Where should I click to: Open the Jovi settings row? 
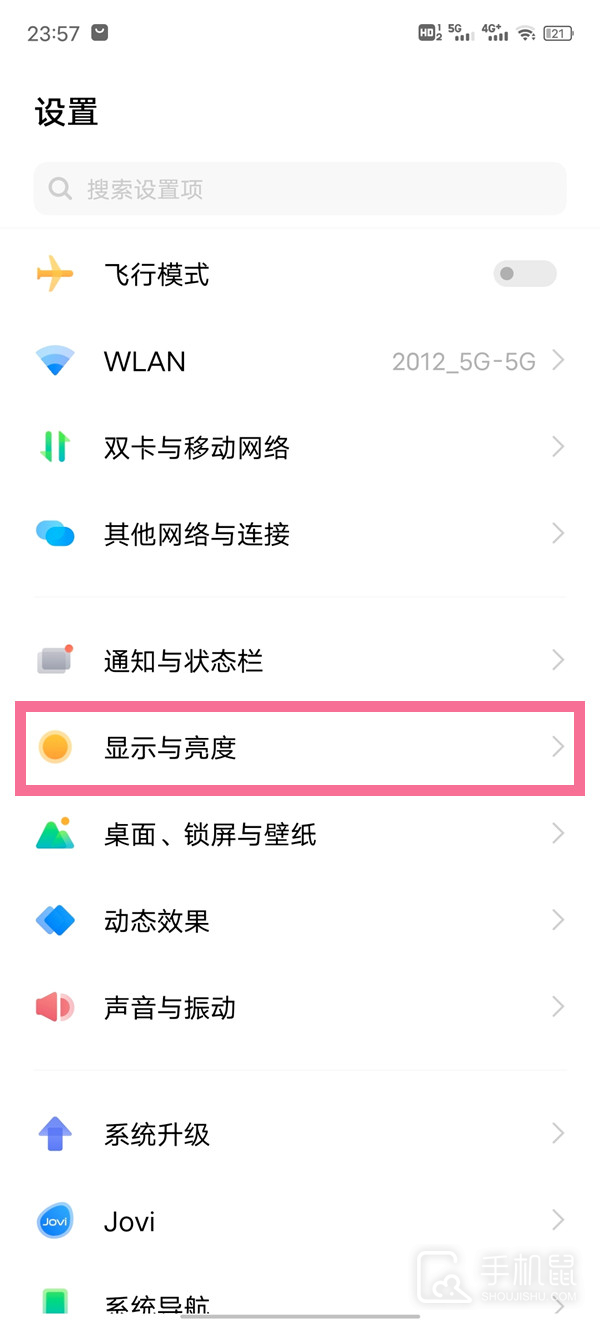tap(300, 1221)
